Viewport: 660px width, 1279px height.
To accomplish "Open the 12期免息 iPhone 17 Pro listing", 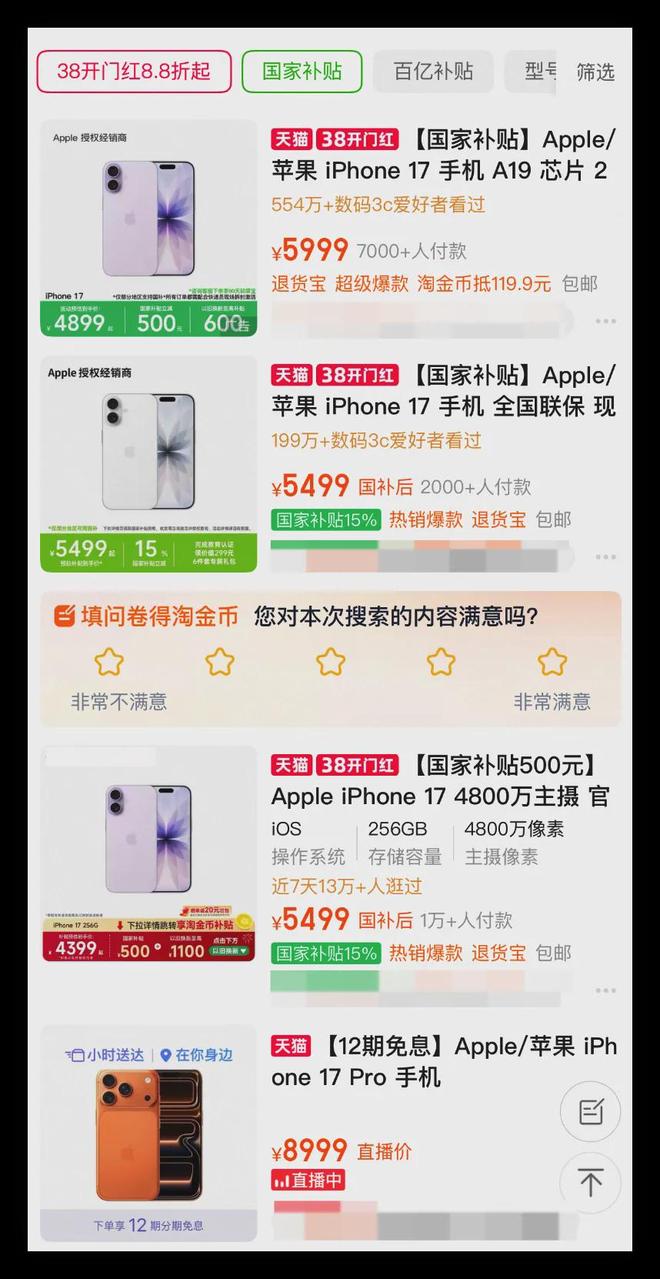I will [x=443, y=1061].
